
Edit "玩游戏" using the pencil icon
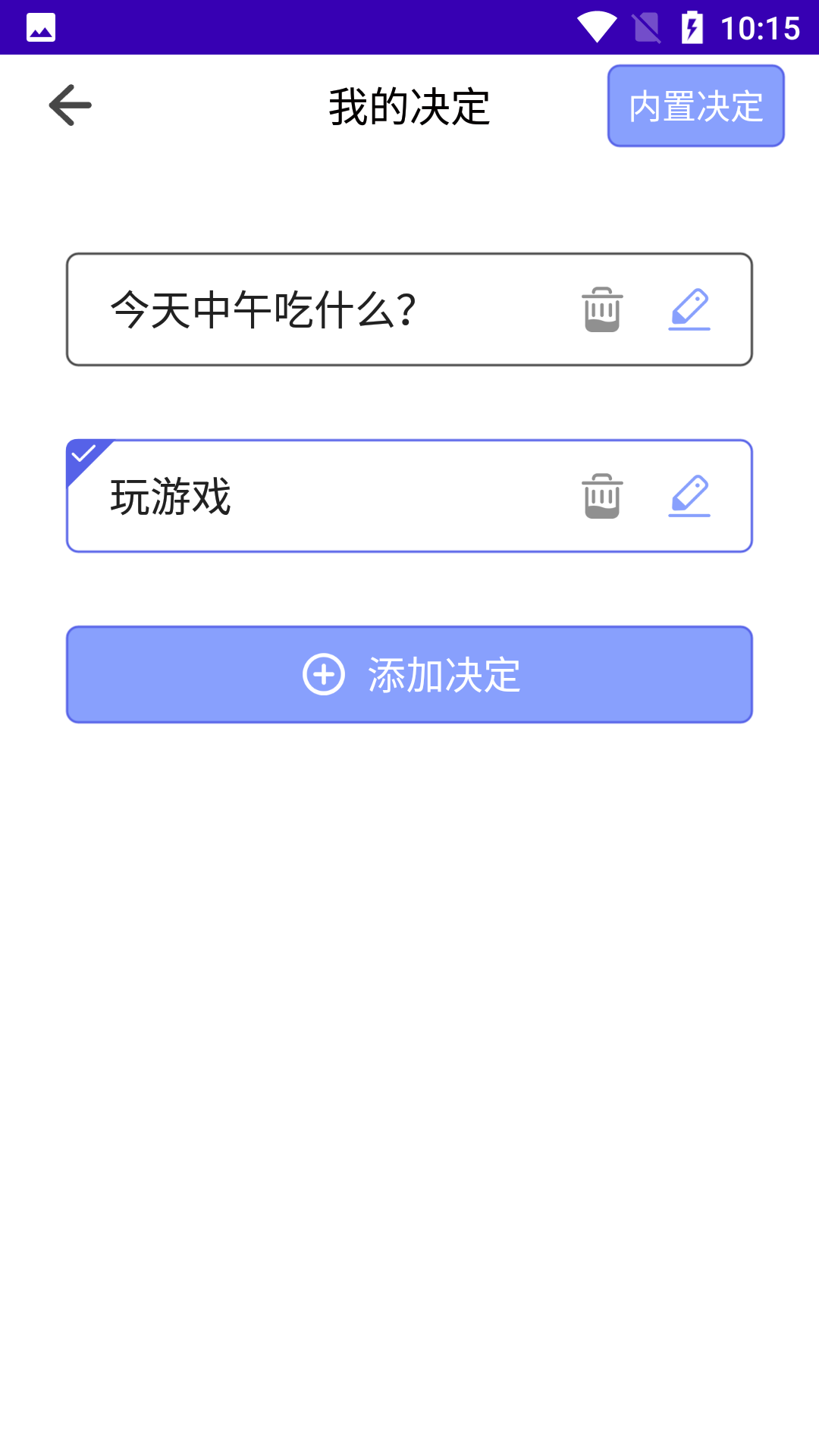click(691, 494)
